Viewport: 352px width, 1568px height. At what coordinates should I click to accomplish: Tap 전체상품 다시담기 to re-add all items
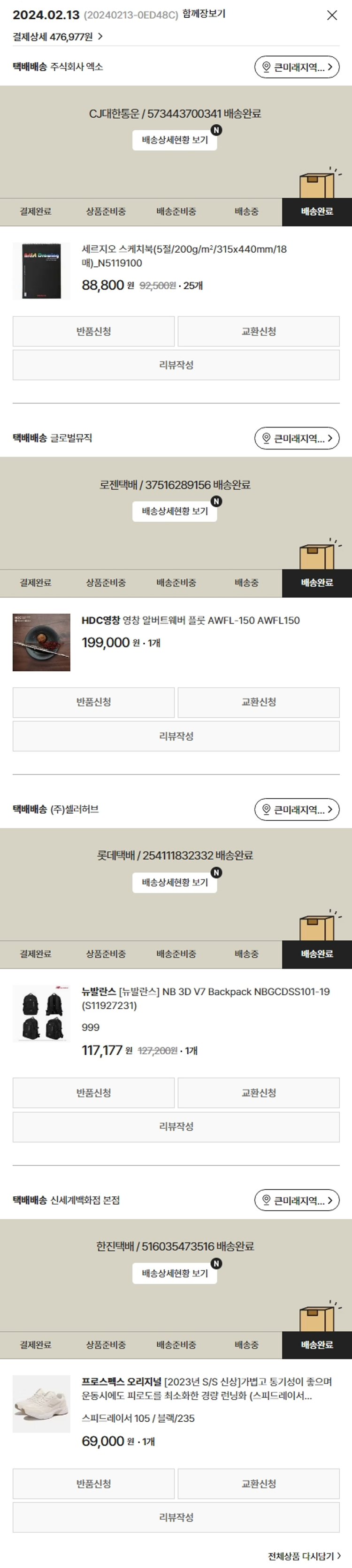[x=304, y=1556]
